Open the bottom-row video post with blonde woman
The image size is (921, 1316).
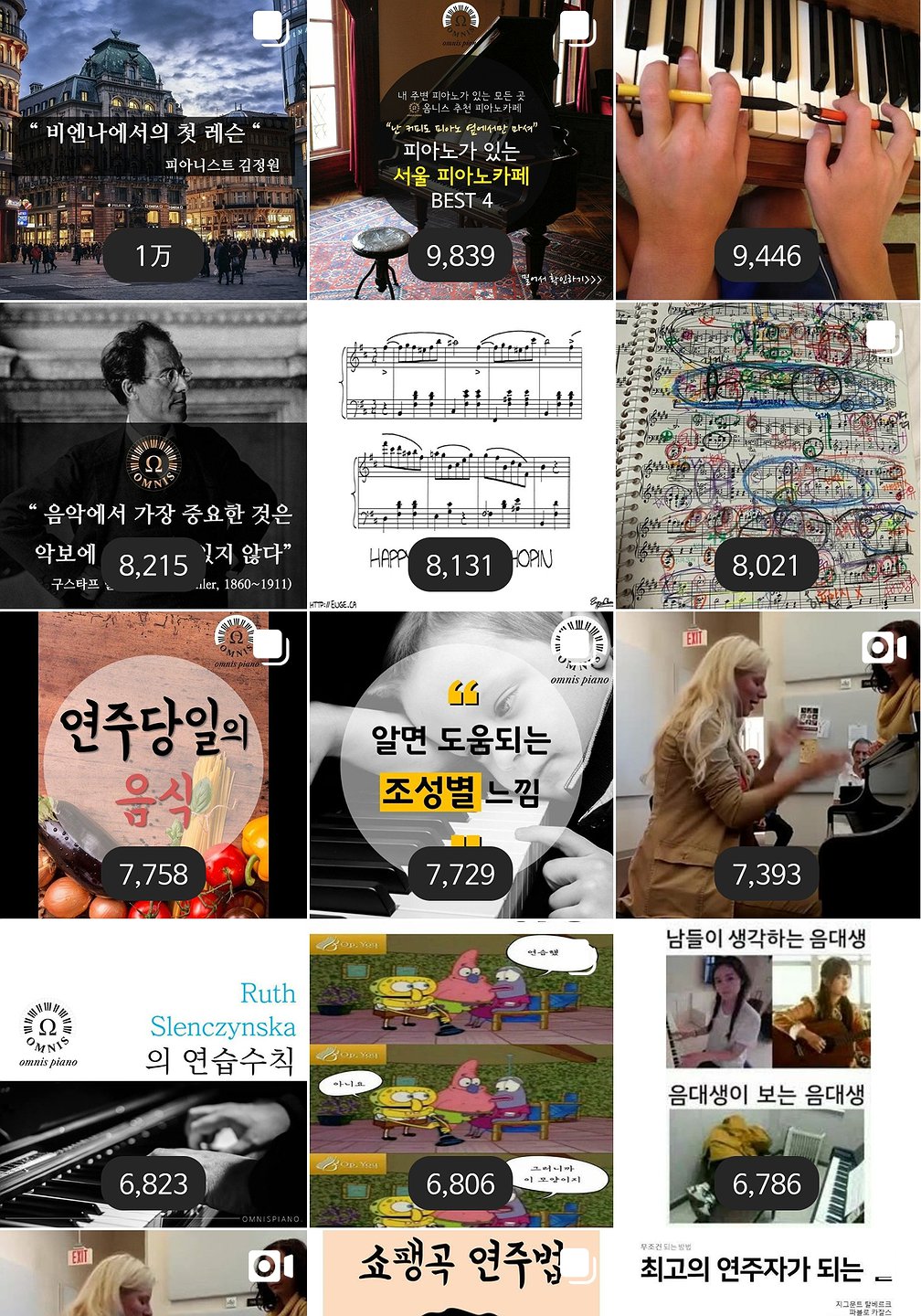tap(153, 1274)
